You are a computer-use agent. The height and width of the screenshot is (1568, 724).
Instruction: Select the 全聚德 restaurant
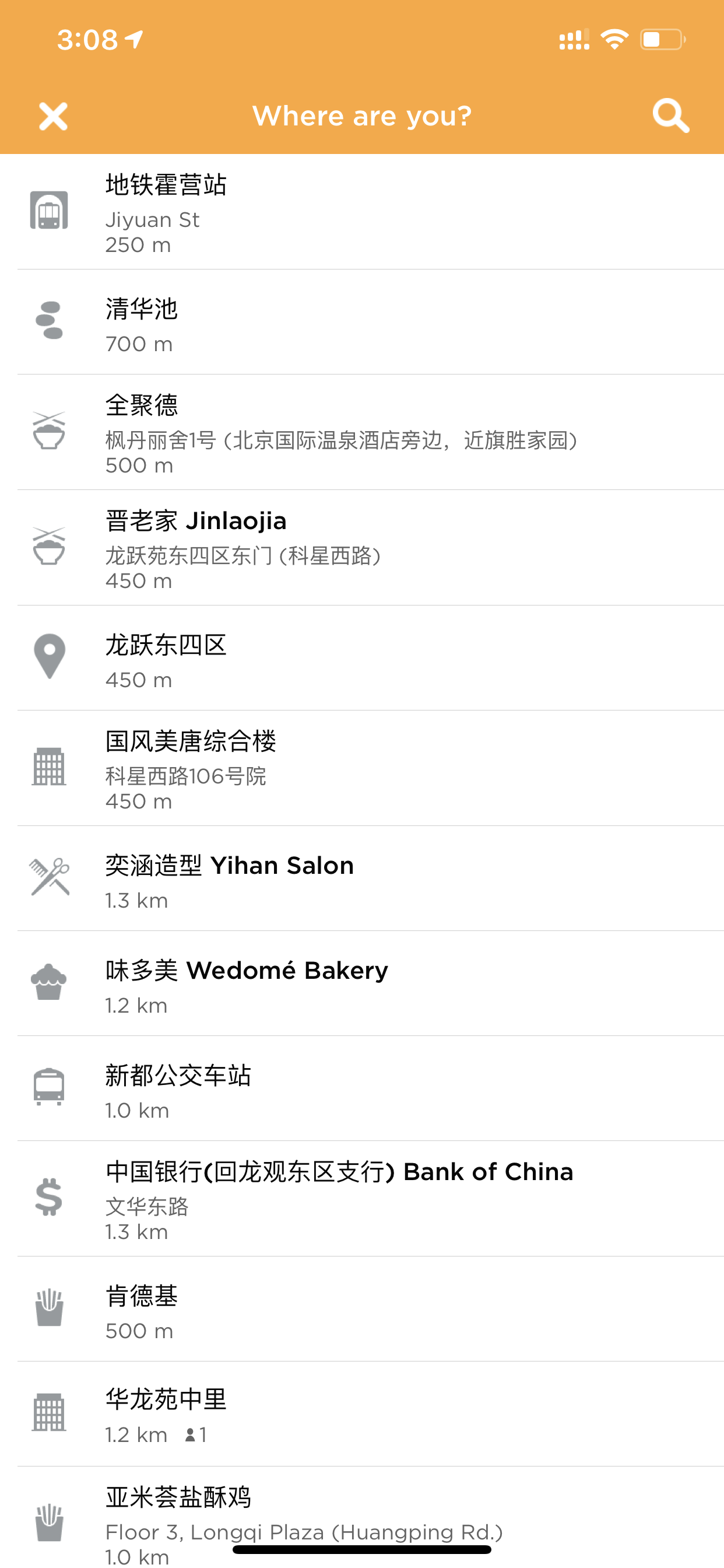[362, 432]
